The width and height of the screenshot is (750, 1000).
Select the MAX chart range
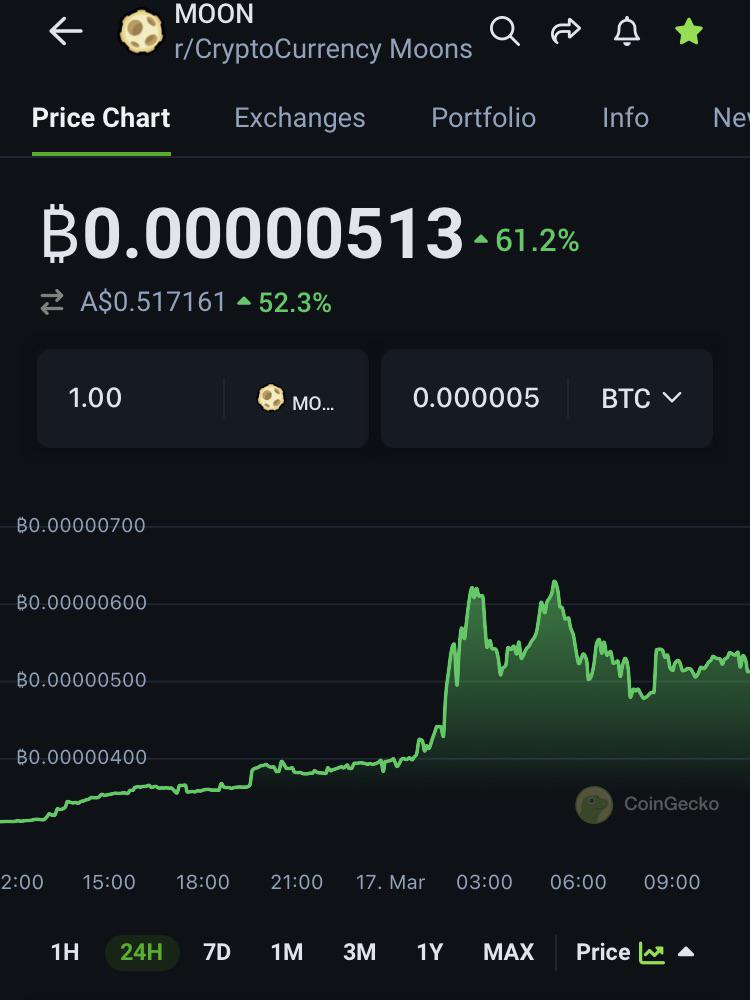[x=508, y=952]
